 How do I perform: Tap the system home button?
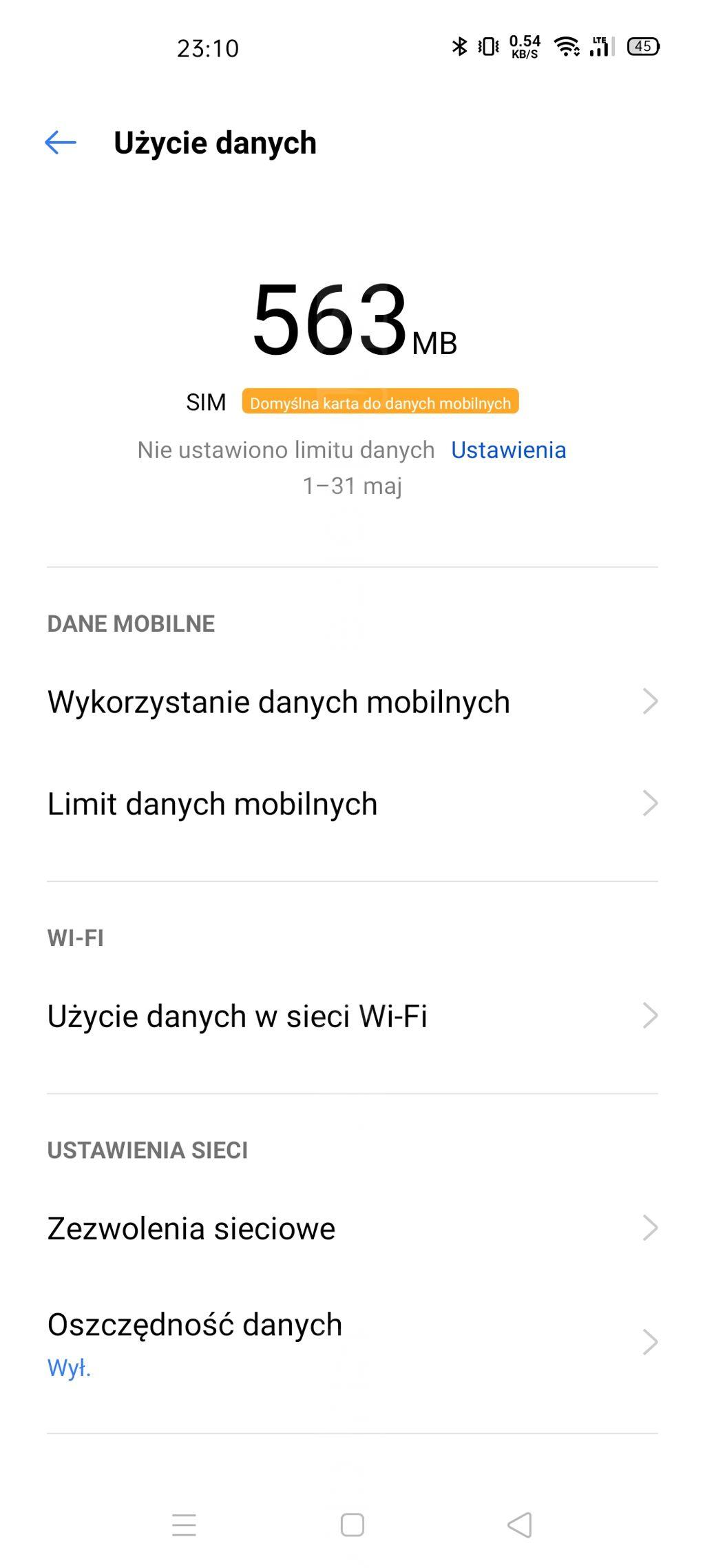point(352,1525)
